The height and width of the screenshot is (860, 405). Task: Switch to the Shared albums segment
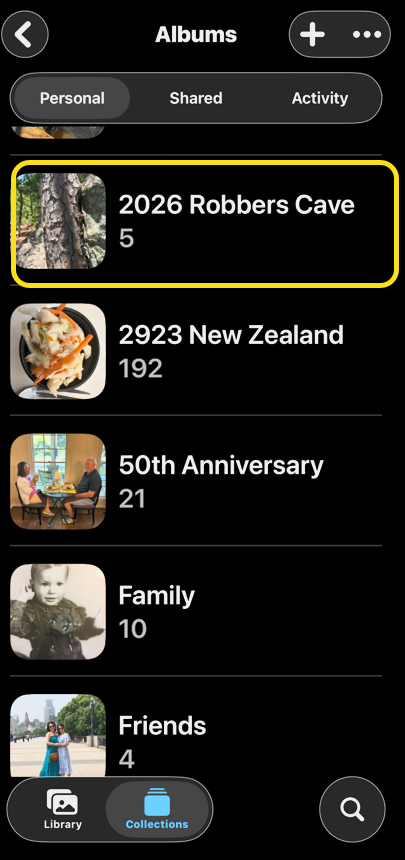tap(196, 98)
